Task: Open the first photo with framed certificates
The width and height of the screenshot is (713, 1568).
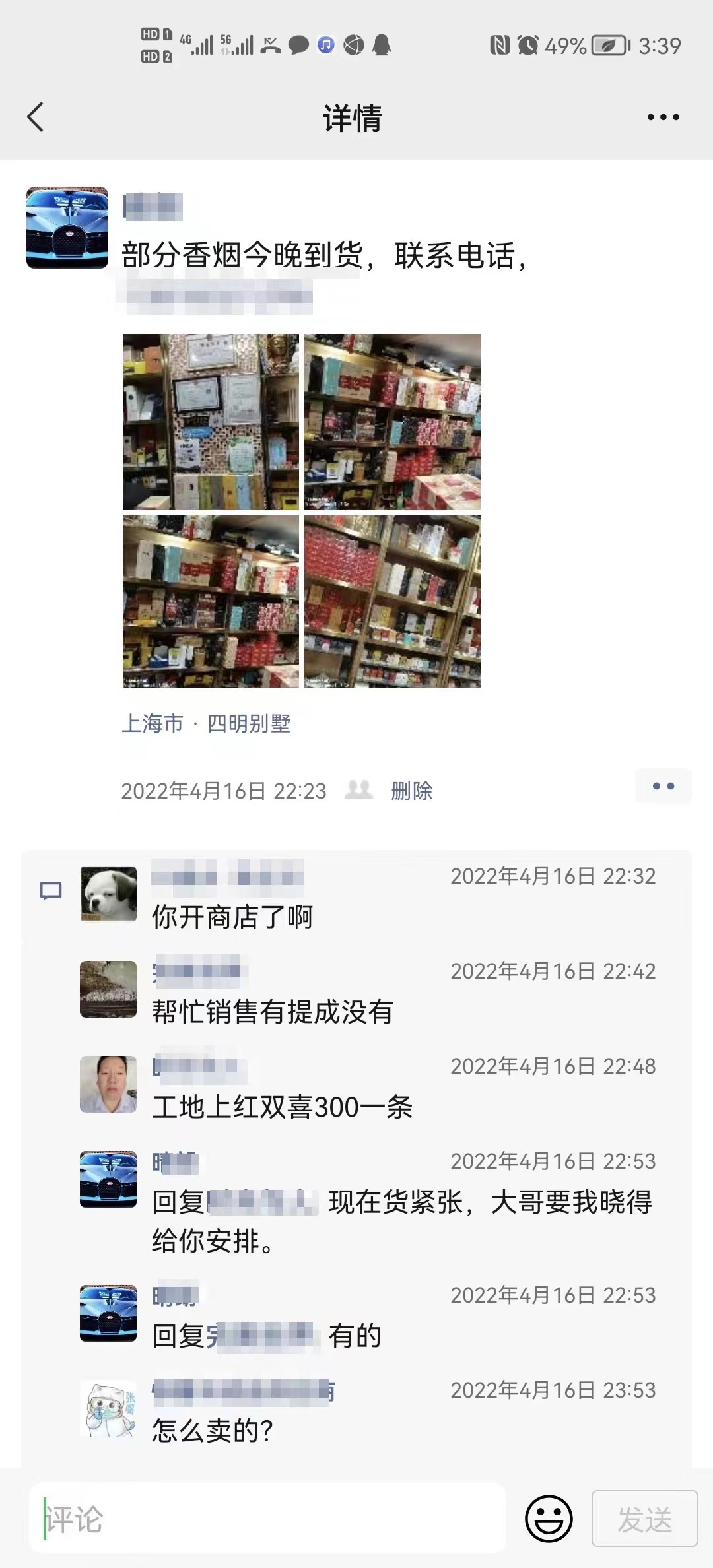Action: pos(211,422)
